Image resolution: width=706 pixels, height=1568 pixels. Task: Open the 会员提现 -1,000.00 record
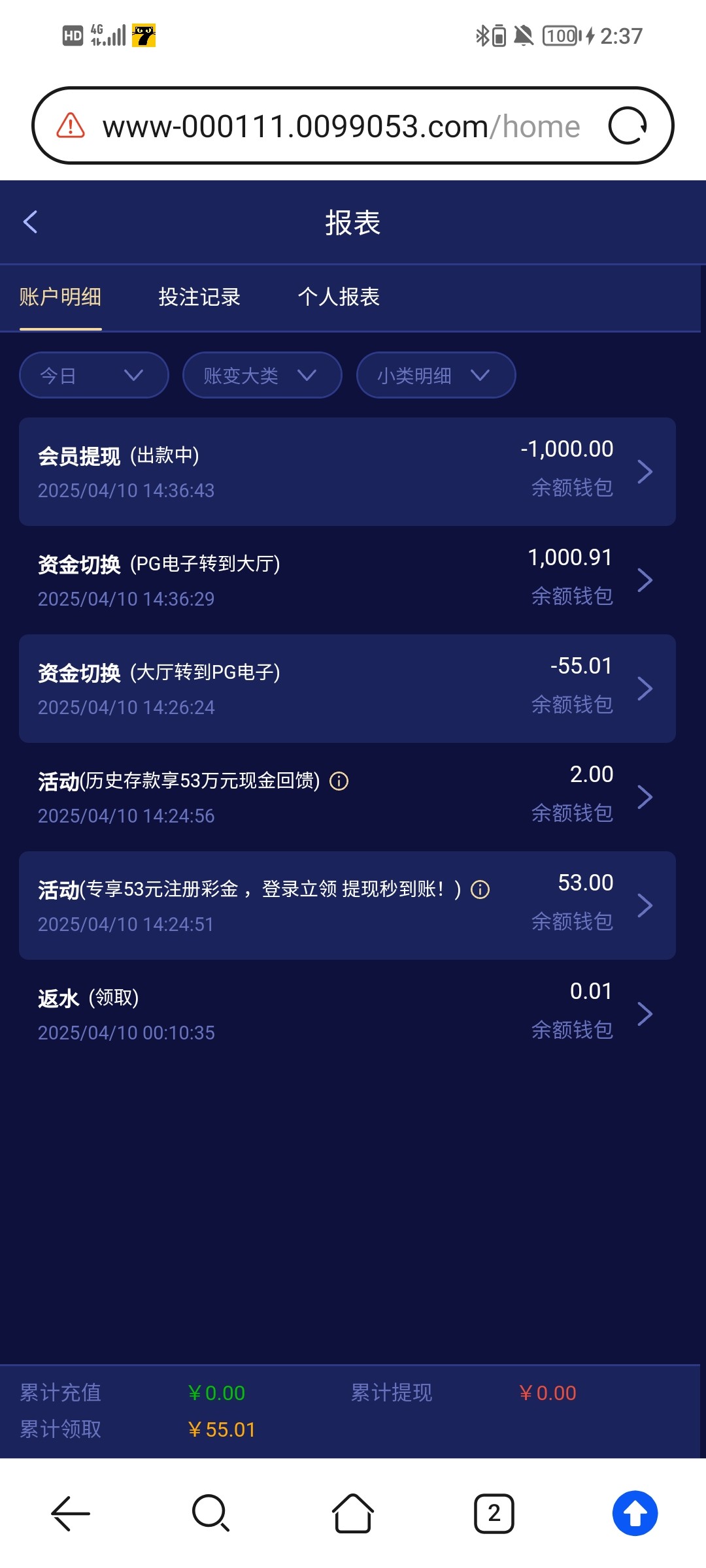[347, 472]
